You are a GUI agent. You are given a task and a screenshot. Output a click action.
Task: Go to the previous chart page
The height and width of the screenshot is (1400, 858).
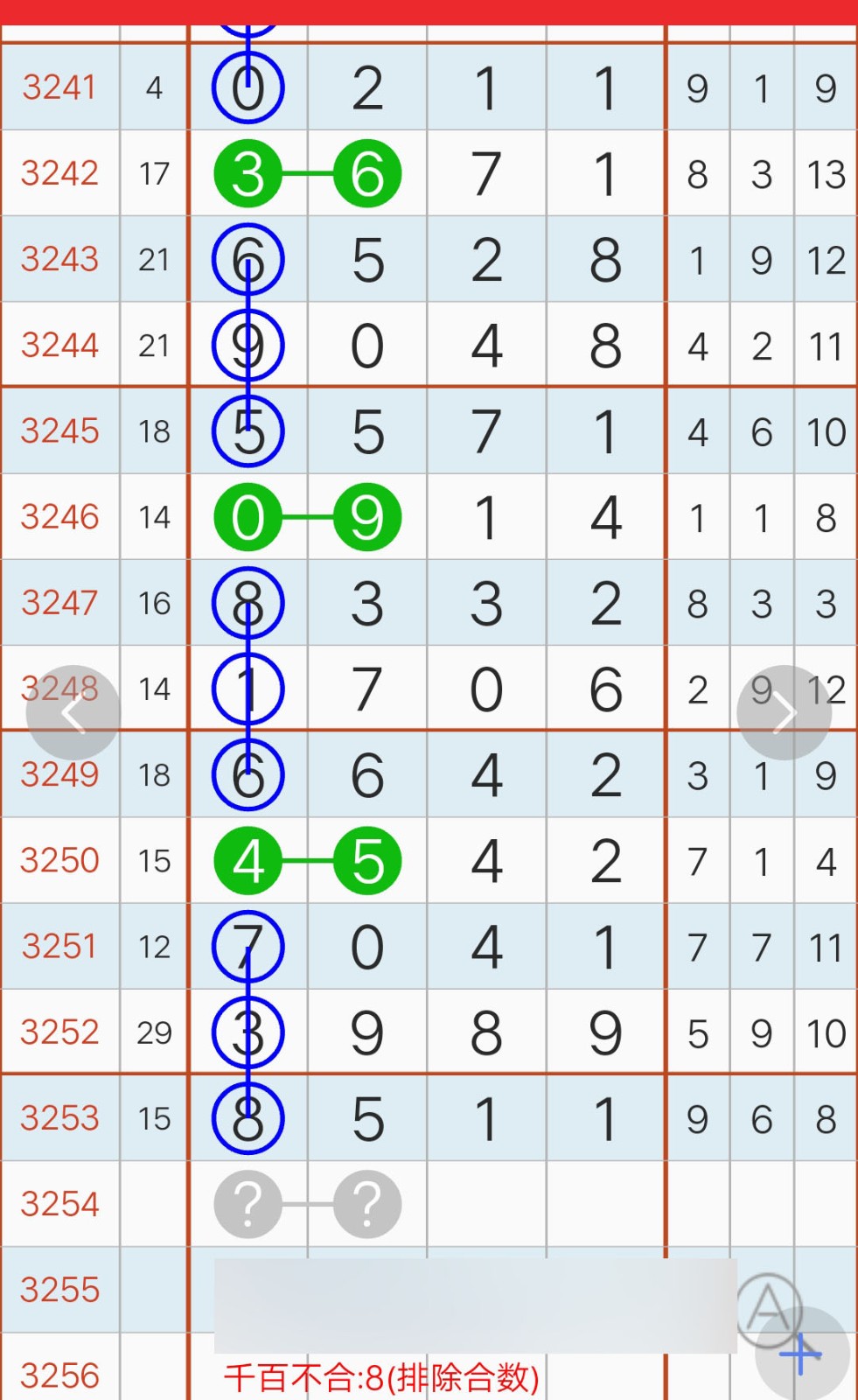coord(73,712)
